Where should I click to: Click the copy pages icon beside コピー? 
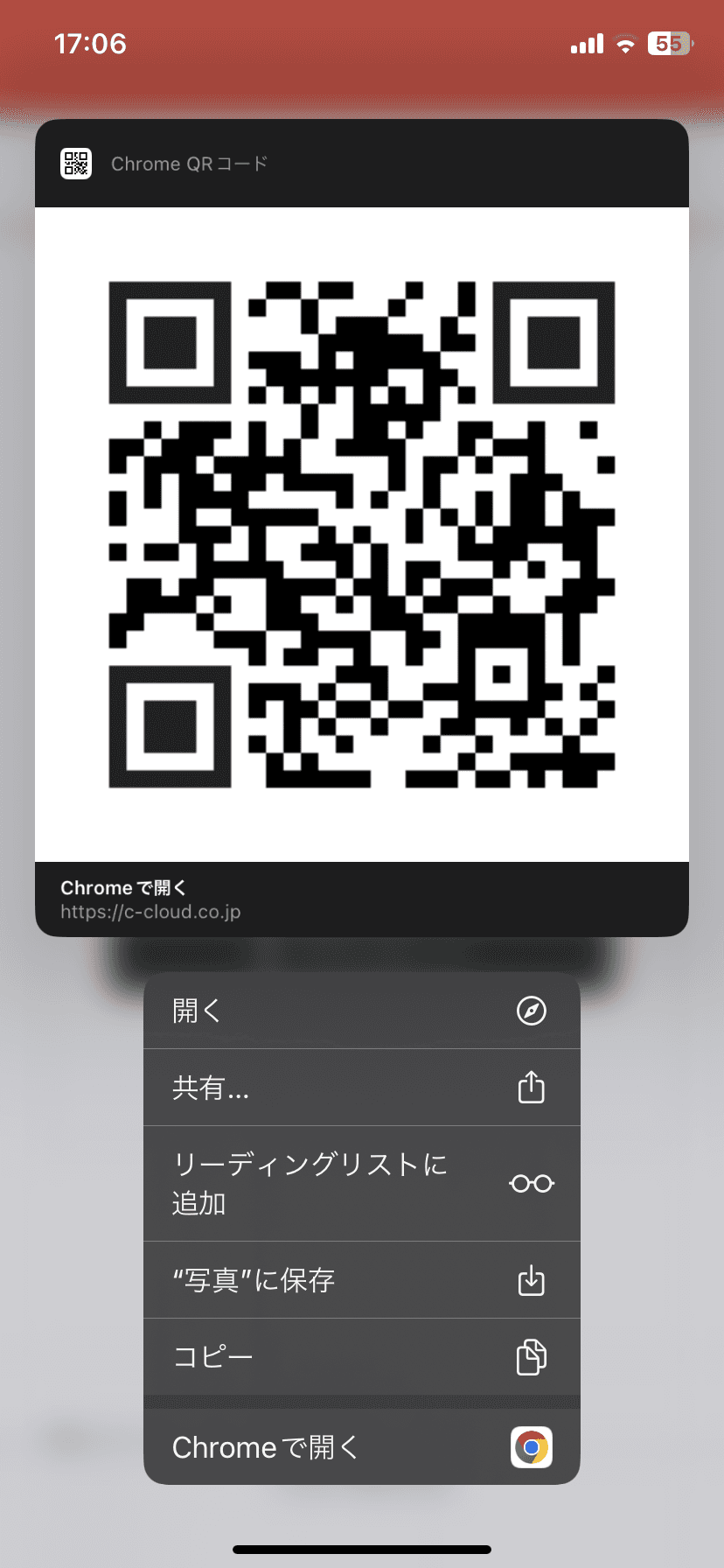point(532,1357)
